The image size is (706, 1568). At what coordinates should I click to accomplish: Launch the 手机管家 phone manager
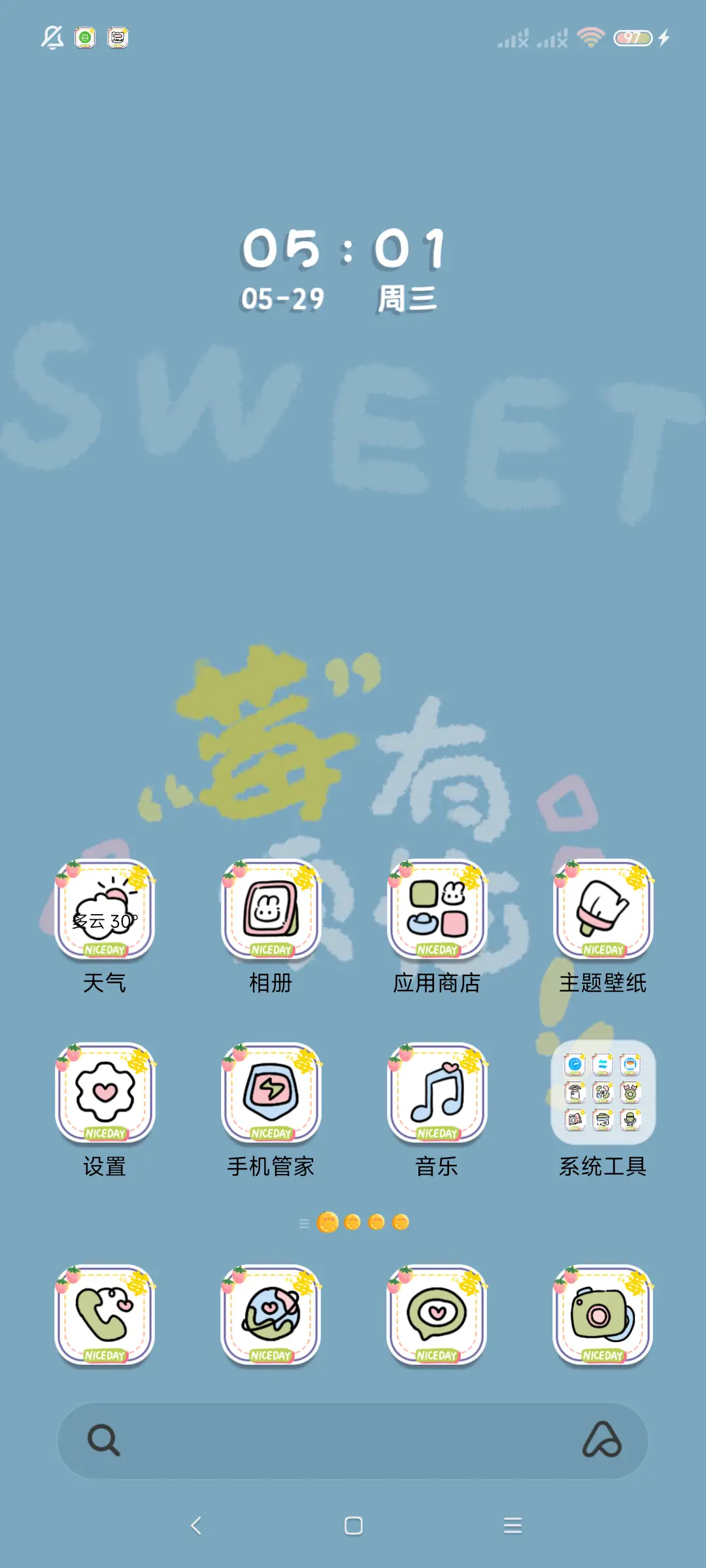[x=271, y=1094]
